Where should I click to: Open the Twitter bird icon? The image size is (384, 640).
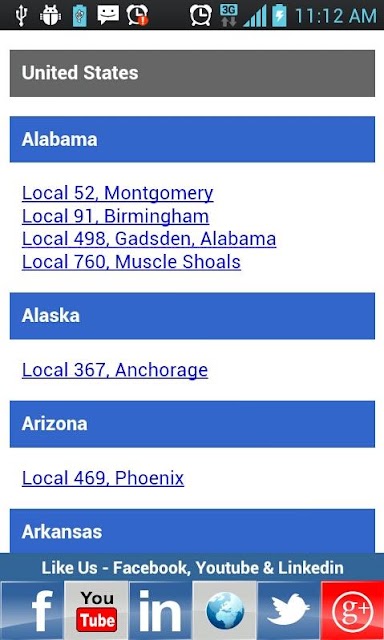[289, 611]
